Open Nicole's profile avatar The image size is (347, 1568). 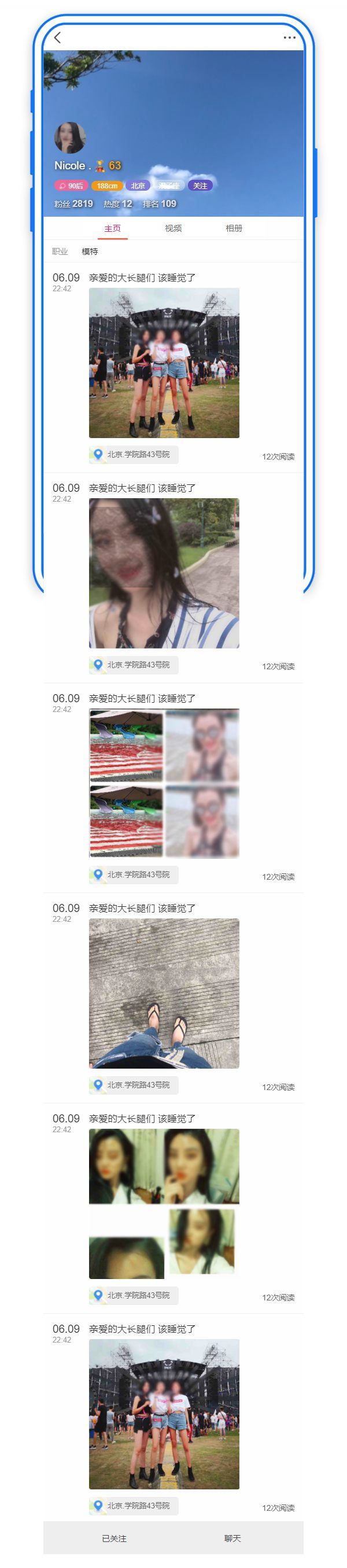click(x=70, y=138)
